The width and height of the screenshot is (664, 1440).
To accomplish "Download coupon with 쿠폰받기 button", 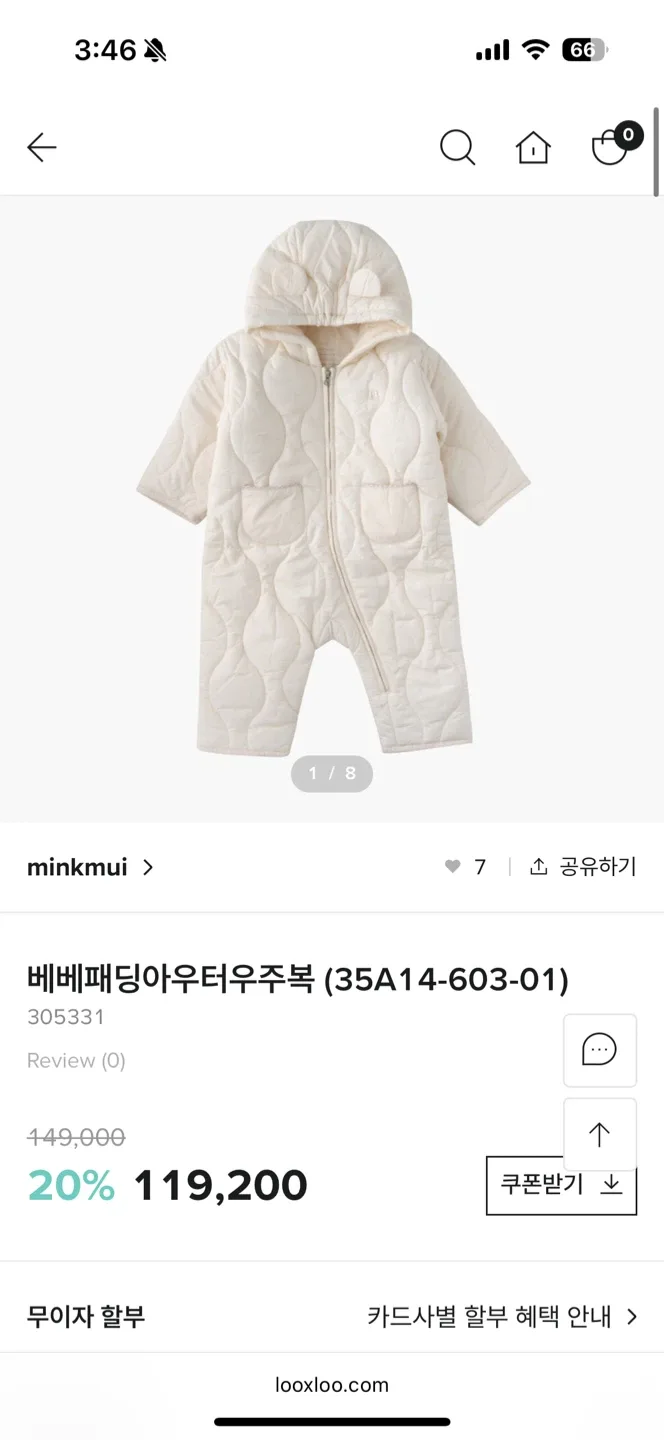I will (561, 1185).
